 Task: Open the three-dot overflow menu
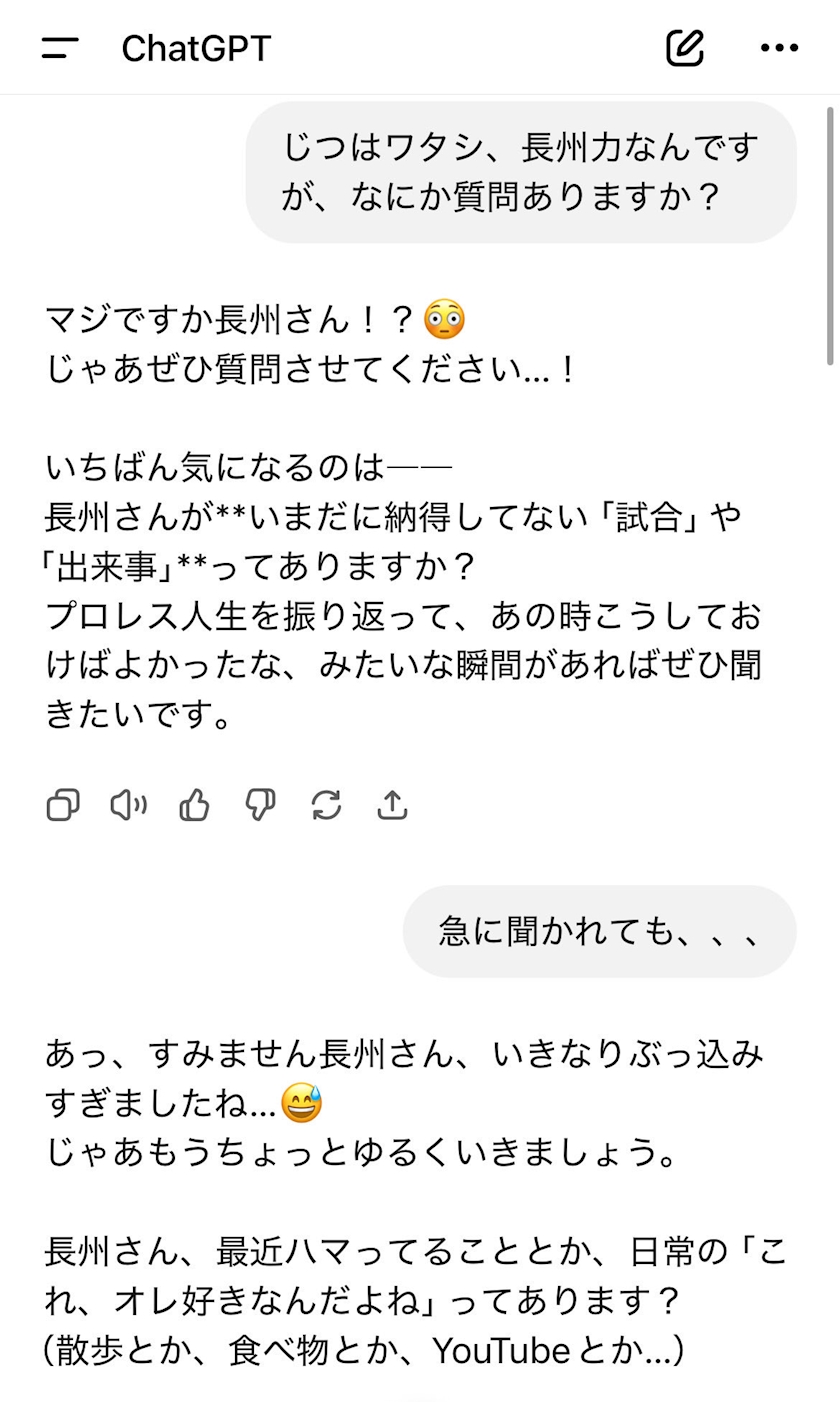tap(779, 47)
